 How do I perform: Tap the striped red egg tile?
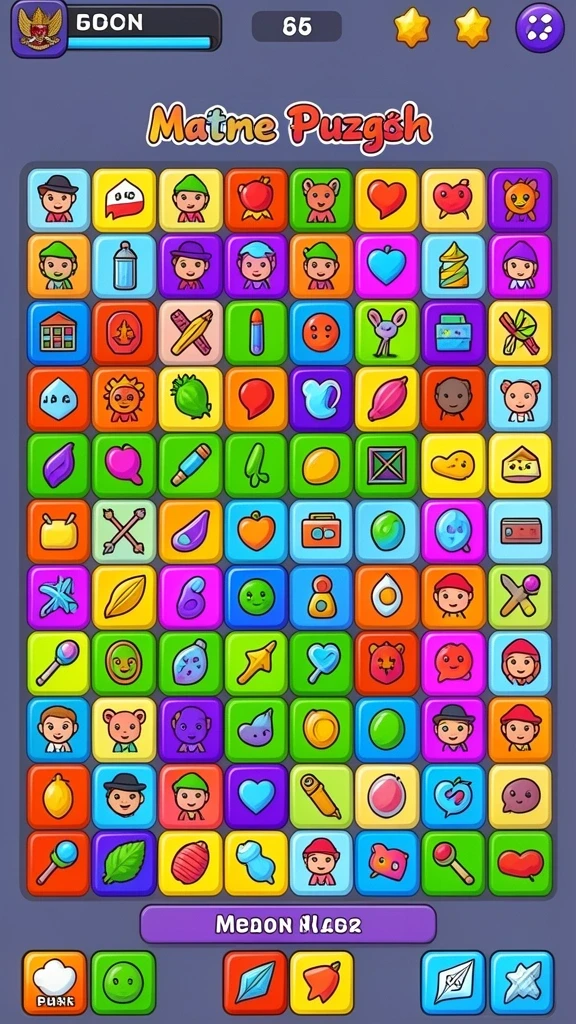point(191,863)
